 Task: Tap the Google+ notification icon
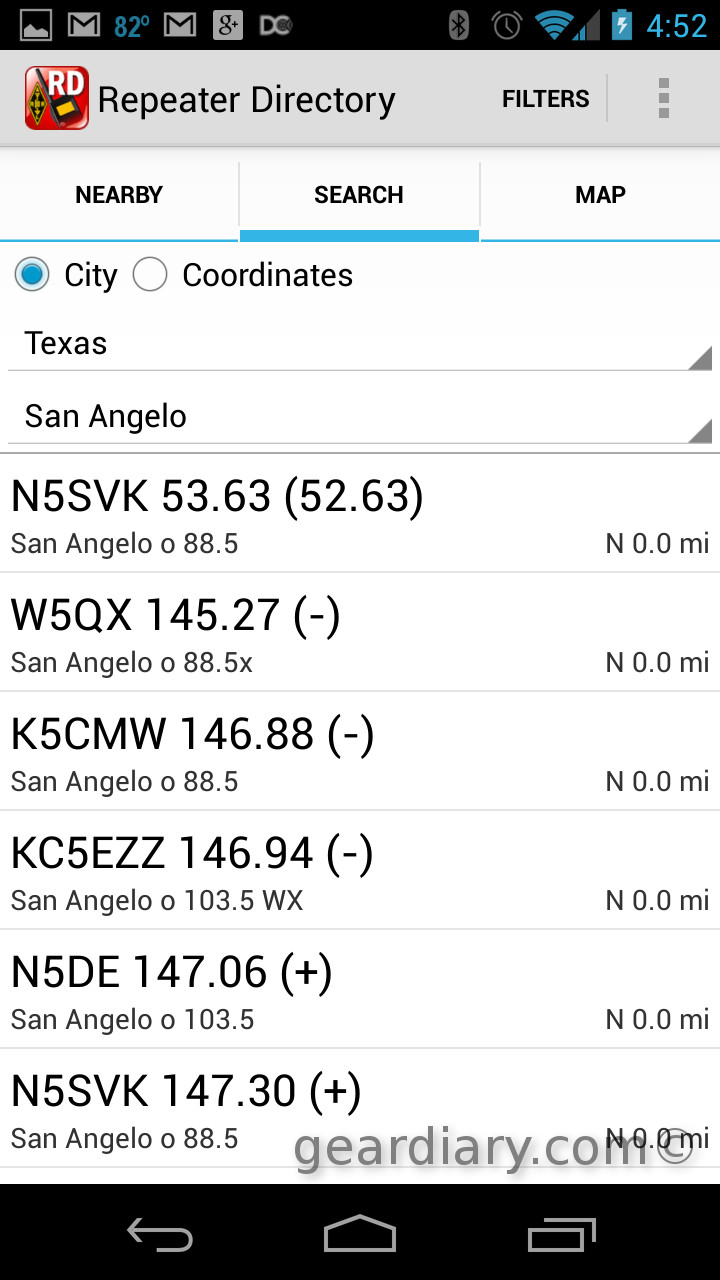(x=228, y=25)
